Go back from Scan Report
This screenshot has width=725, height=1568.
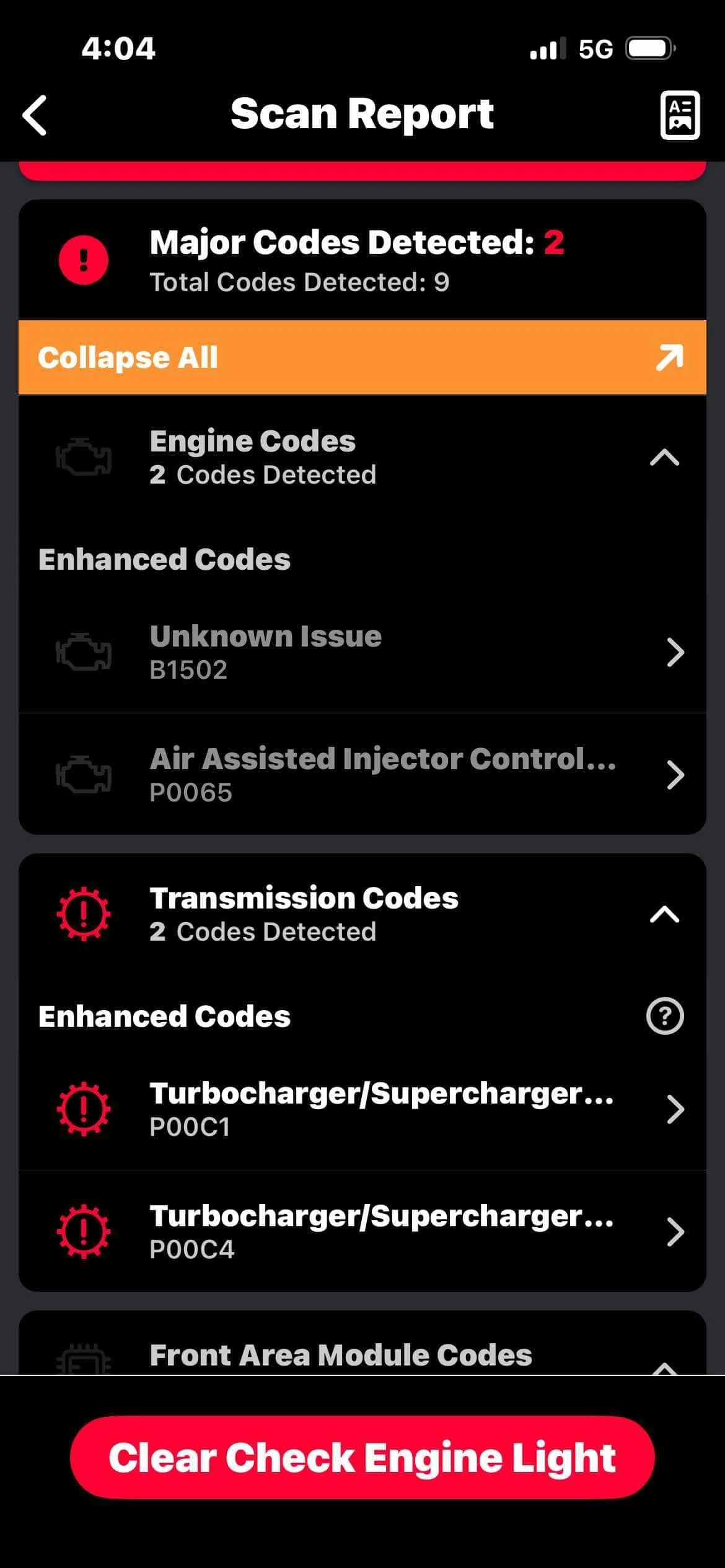(x=35, y=115)
